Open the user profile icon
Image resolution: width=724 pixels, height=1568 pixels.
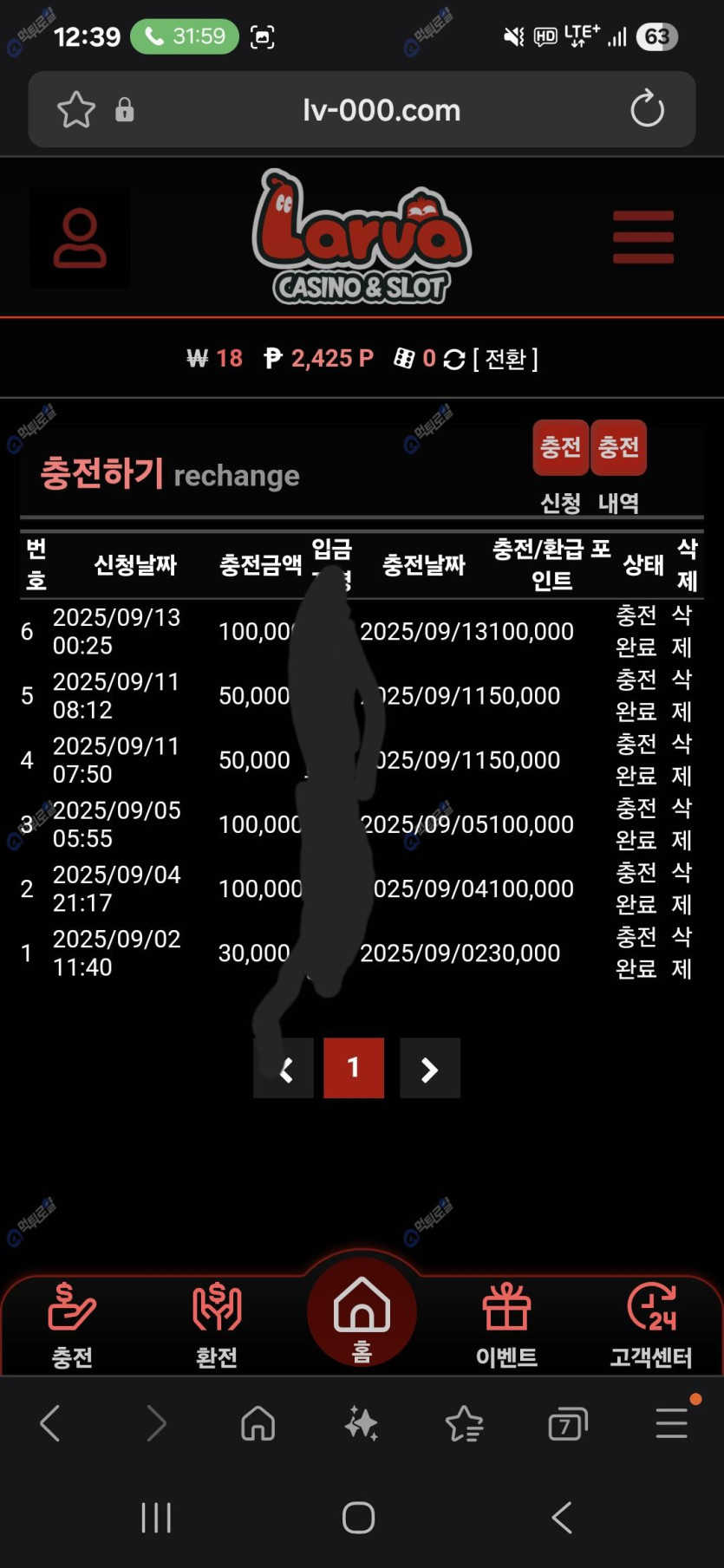tap(80, 237)
